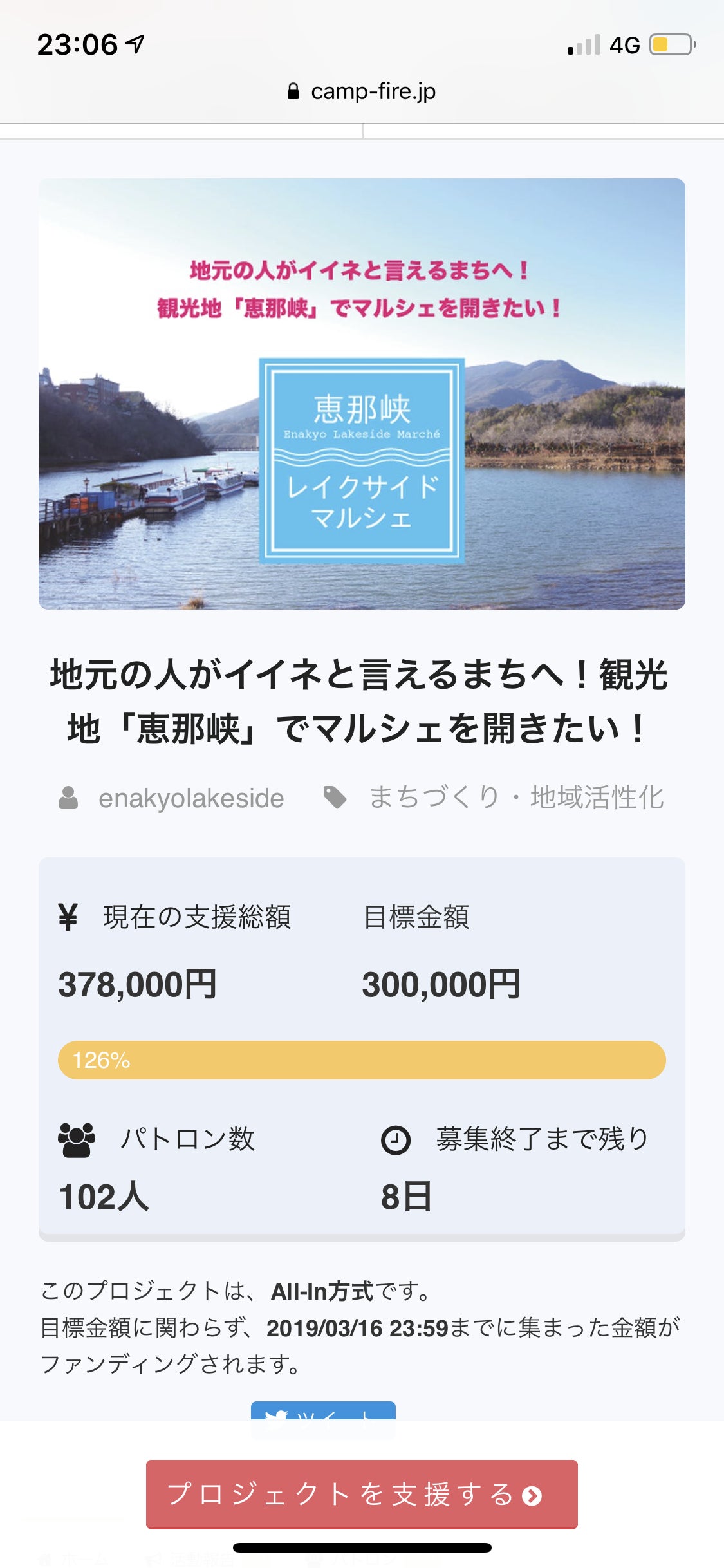Tap the camp-fire.jp address bar
This screenshot has width=724, height=1568.
362,91
